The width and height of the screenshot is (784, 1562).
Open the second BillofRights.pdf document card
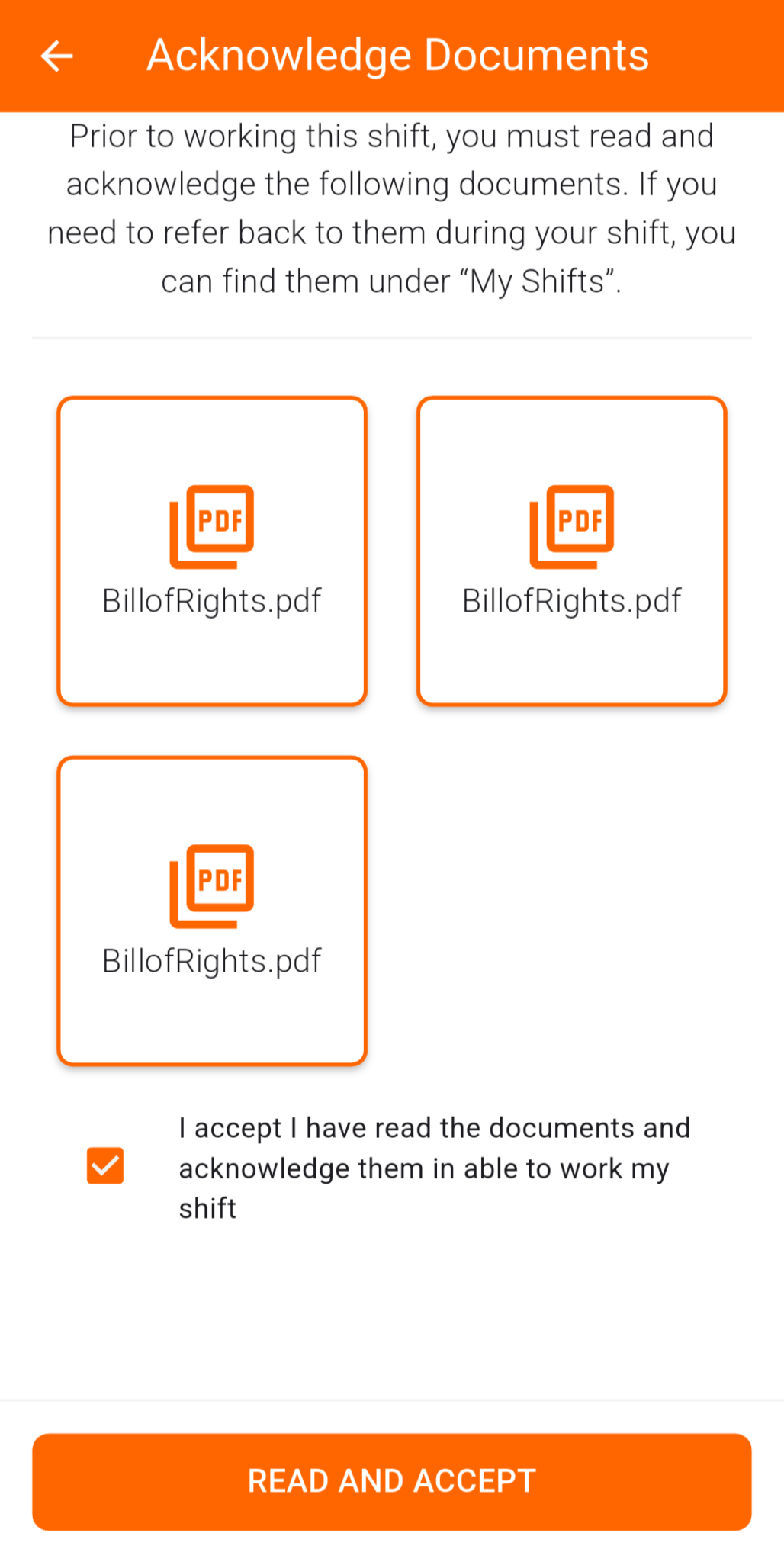pyautogui.click(x=570, y=551)
